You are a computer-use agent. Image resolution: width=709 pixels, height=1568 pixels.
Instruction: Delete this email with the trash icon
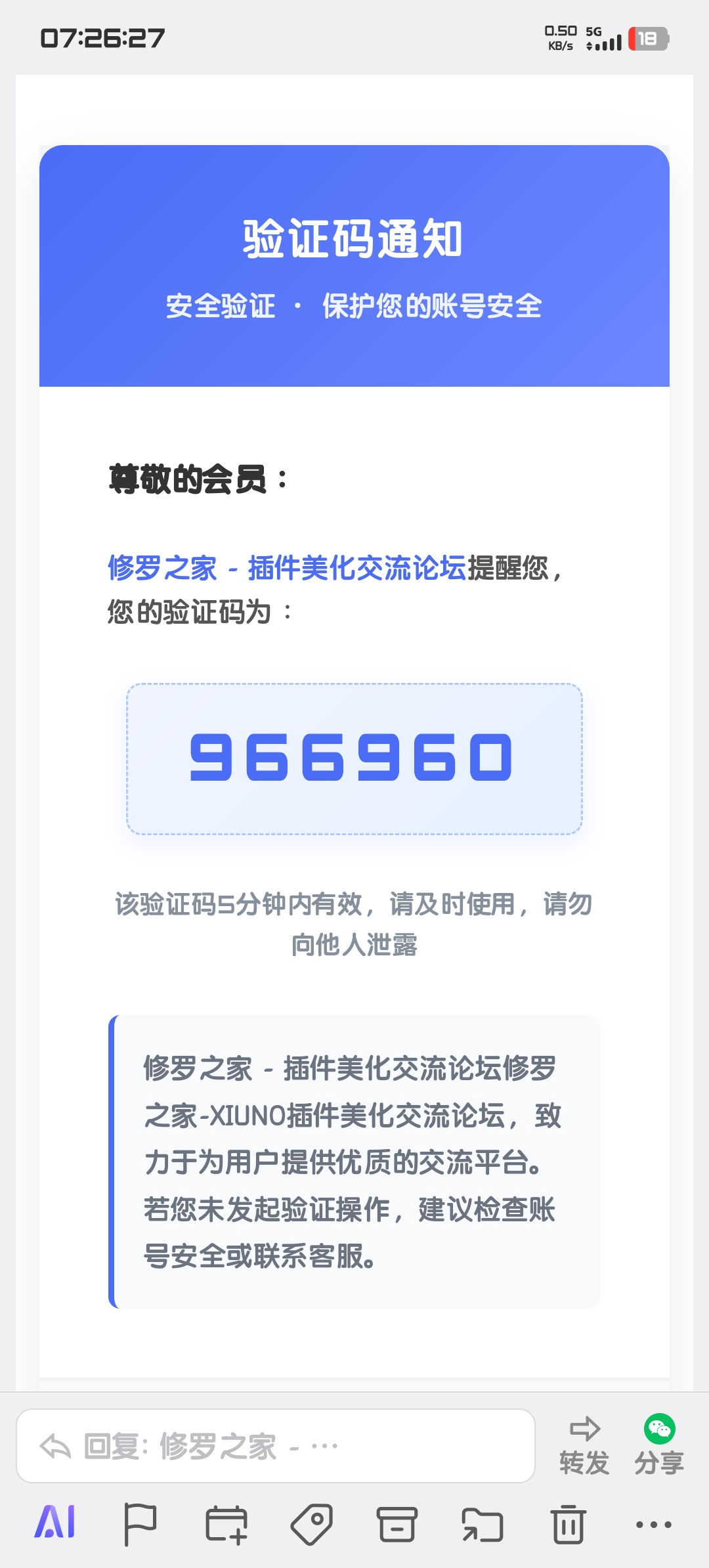(568, 1523)
